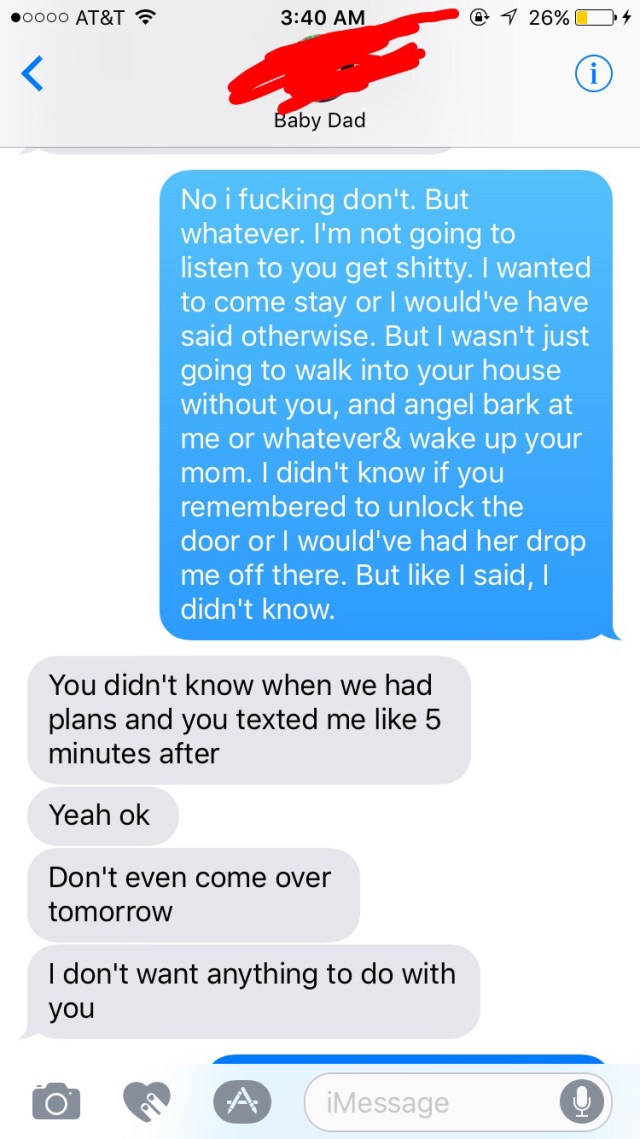This screenshot has height=1139, width=640.
Task: Open Digital Touch heart icon
Action: click(x=147, y=1101)
